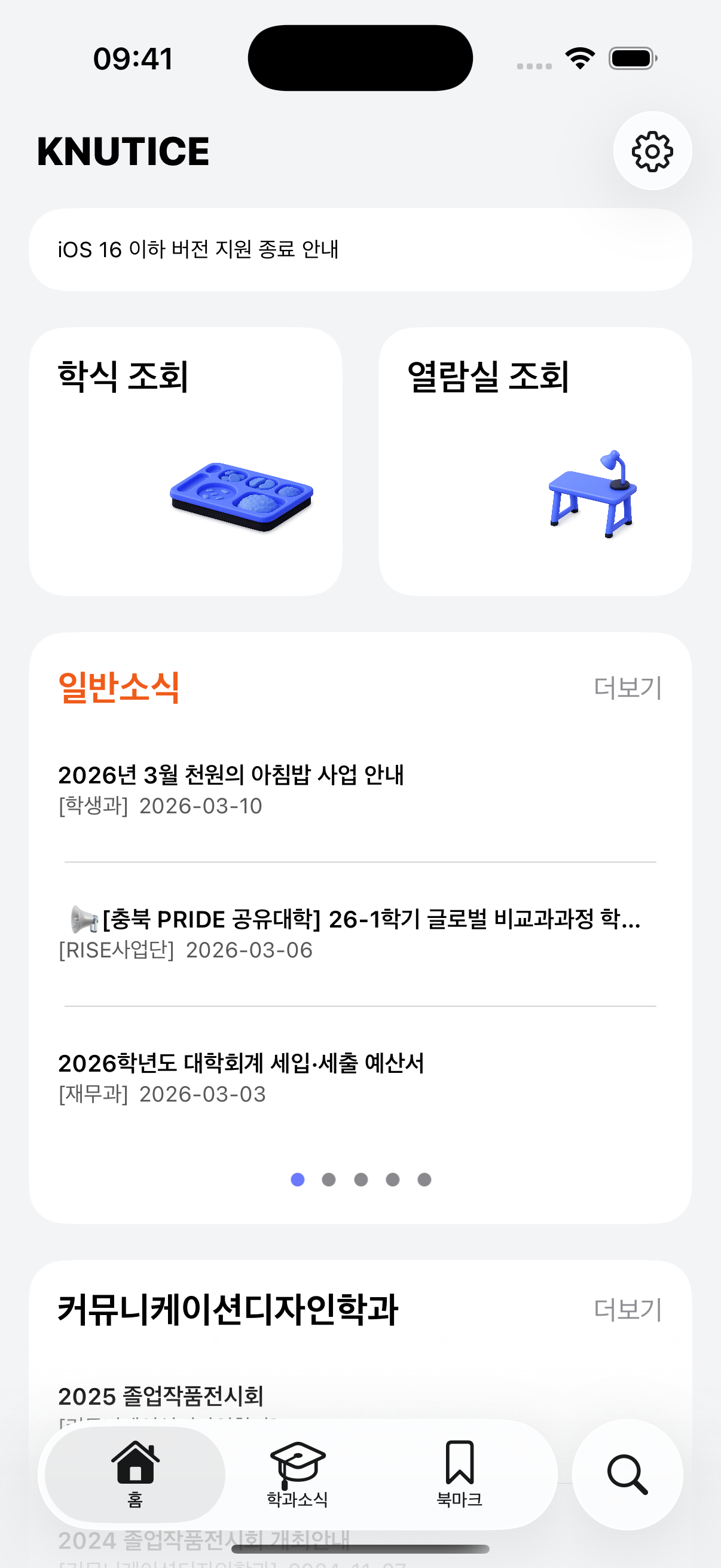Switch to the 학과소식 tab
Image resolution: width=721 pixels, height=1568 pixels.
(x=298, y=1474)
